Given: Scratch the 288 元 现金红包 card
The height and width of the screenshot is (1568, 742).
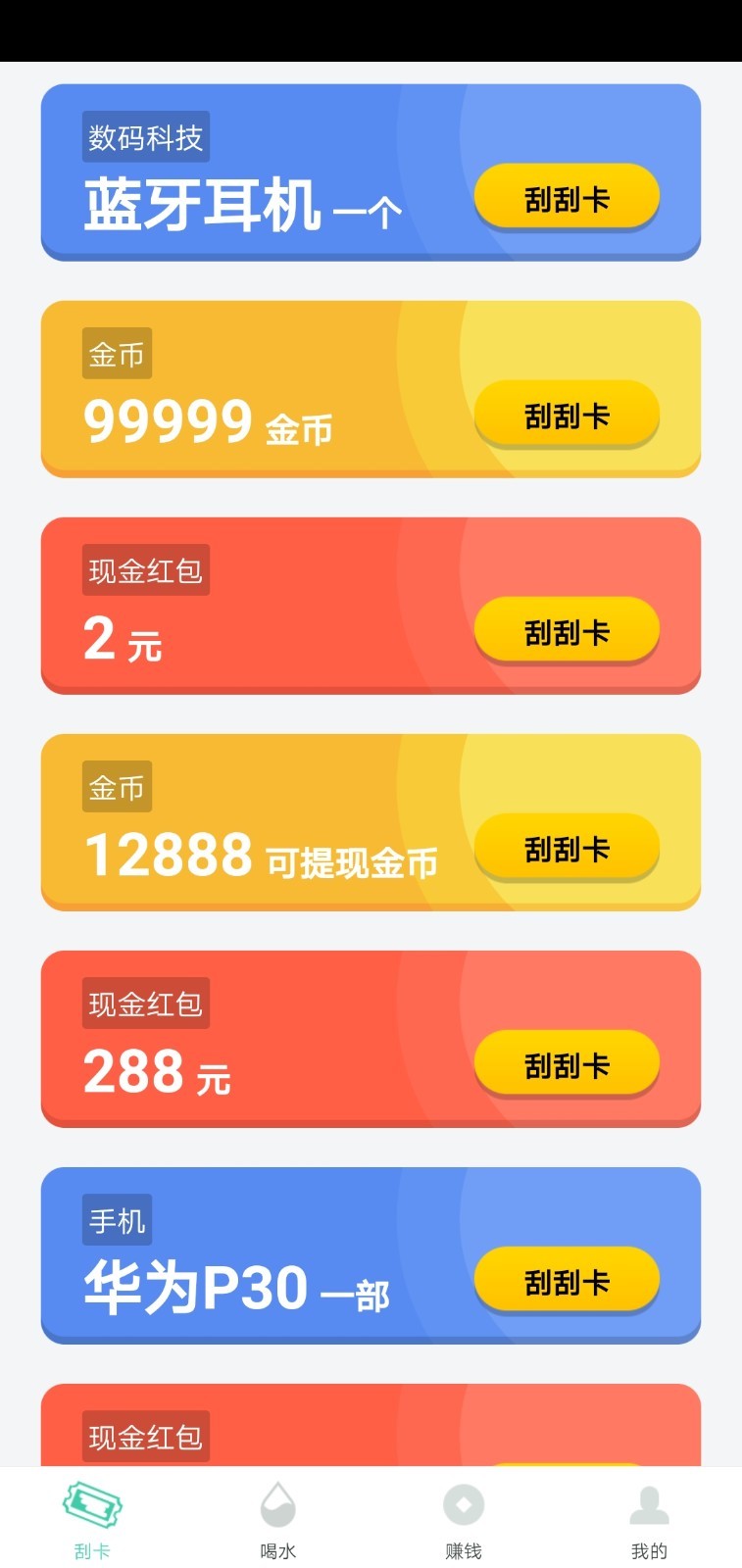Looking at the screenshot, I should (x=567, y=1064).
